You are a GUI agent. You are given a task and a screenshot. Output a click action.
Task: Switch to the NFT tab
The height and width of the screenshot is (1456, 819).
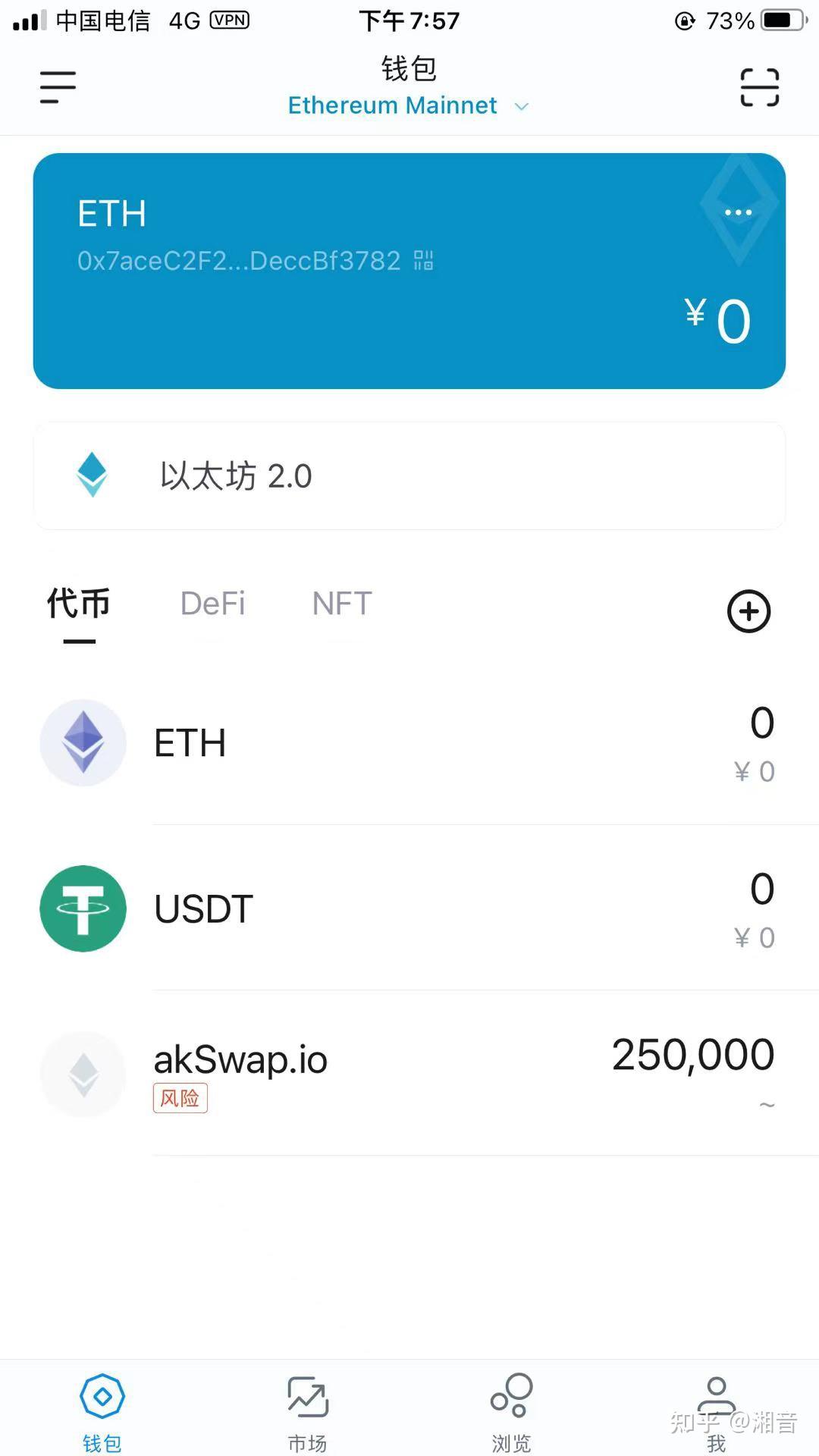[340, 604]
